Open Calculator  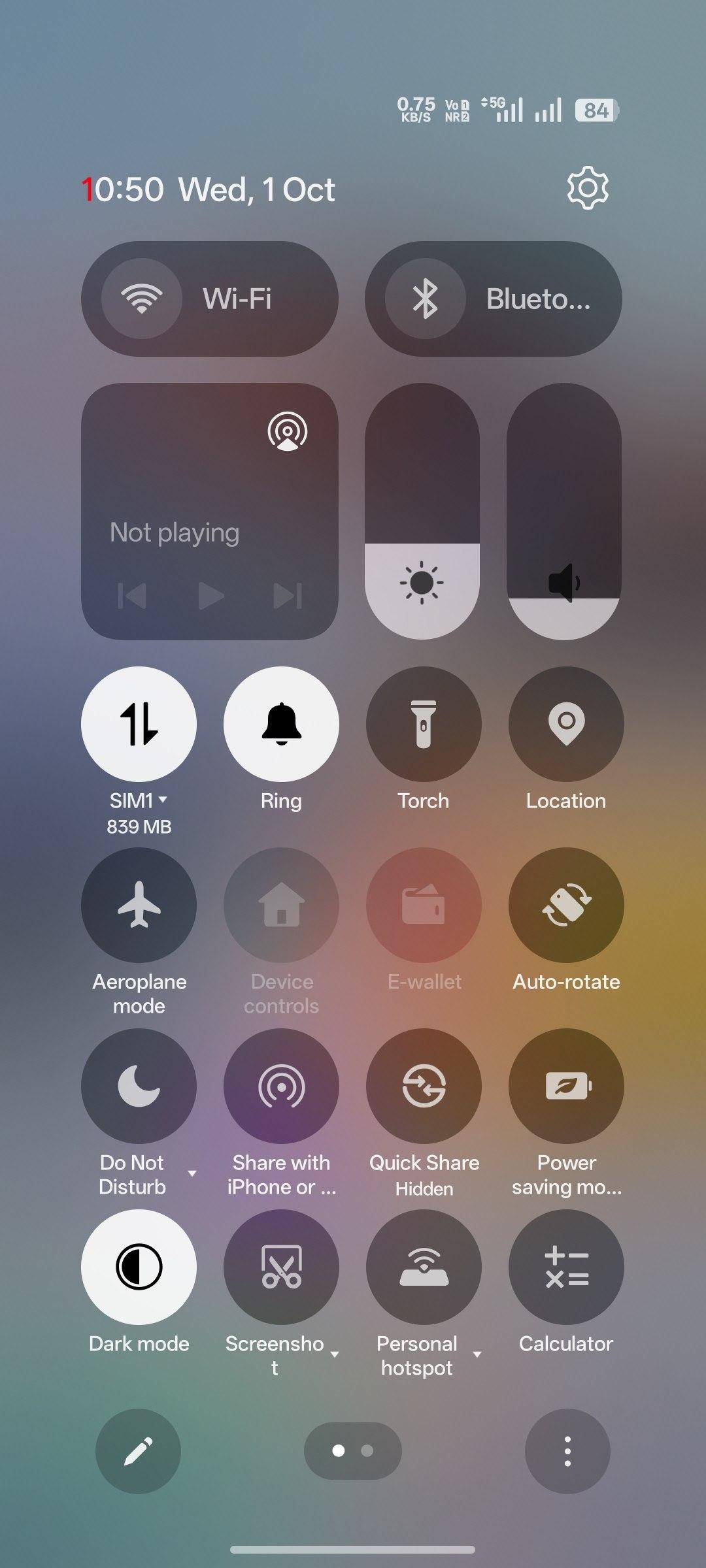coord(566,1267)
